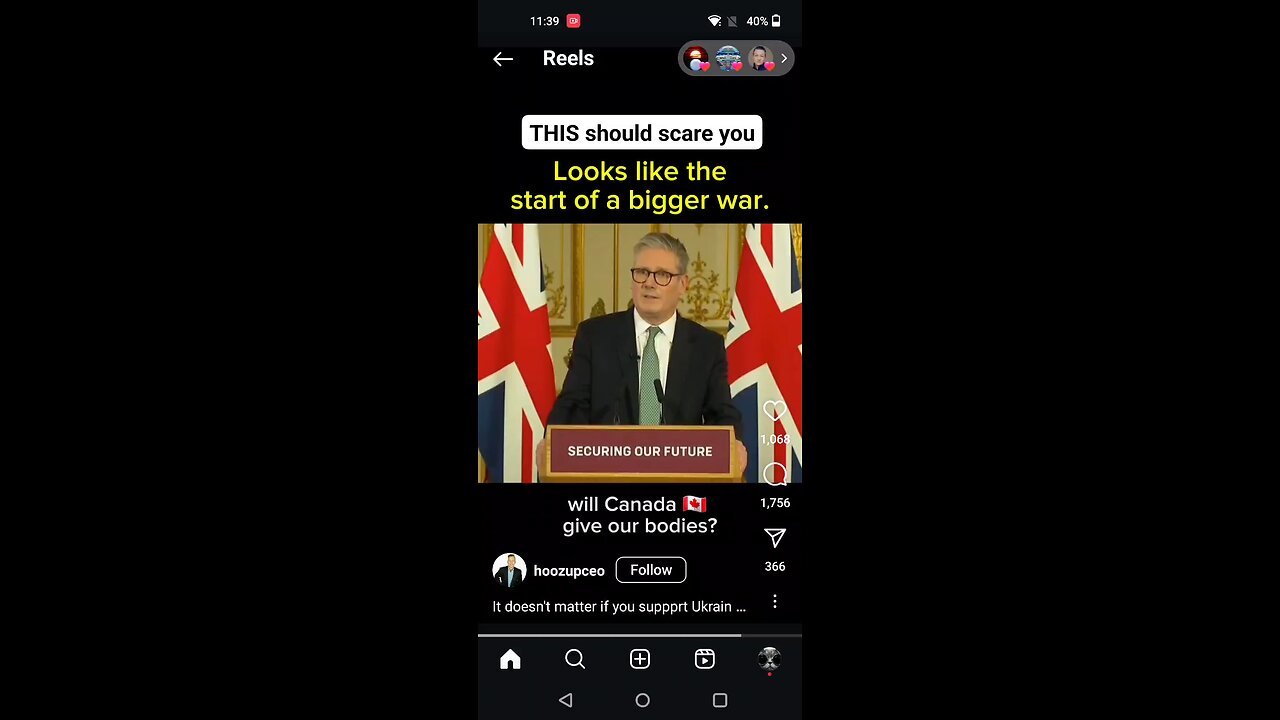
Task: Open the three-dot overflow menu
Action: (775, 602)
